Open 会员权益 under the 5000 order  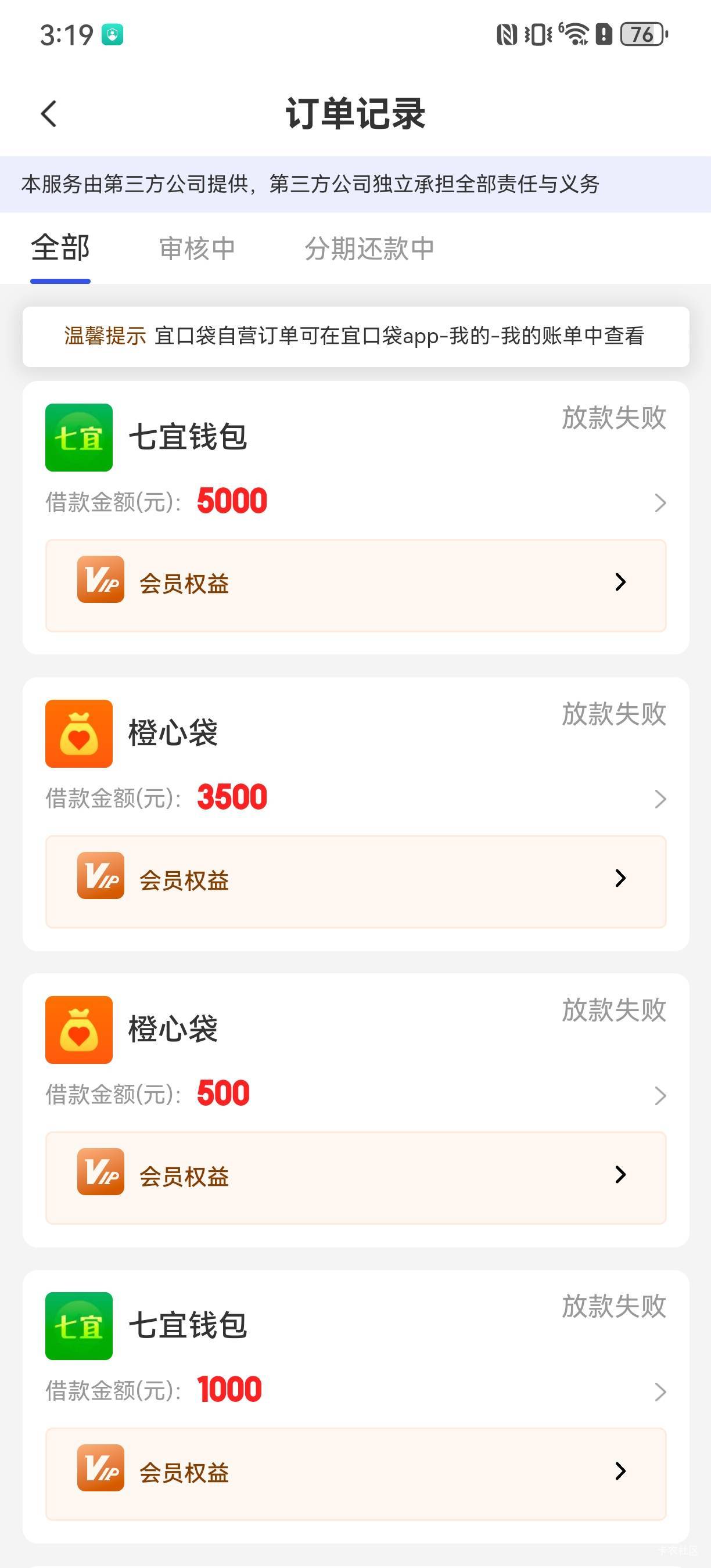(x=355, y=585)
